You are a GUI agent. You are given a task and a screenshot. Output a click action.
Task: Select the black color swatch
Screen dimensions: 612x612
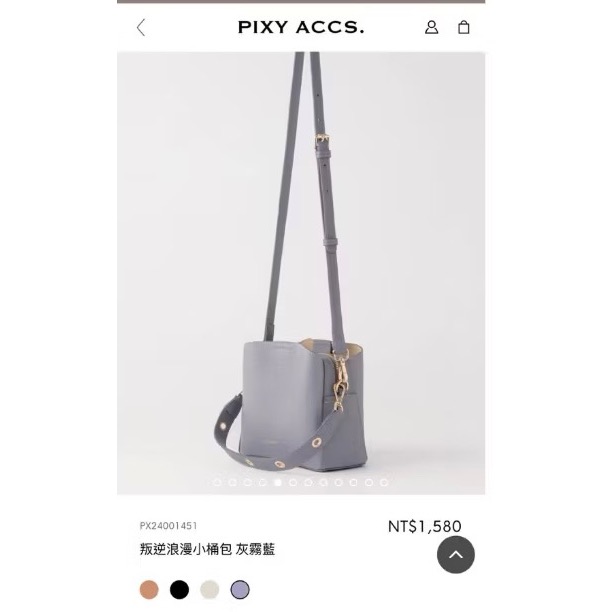pos(179,590)
